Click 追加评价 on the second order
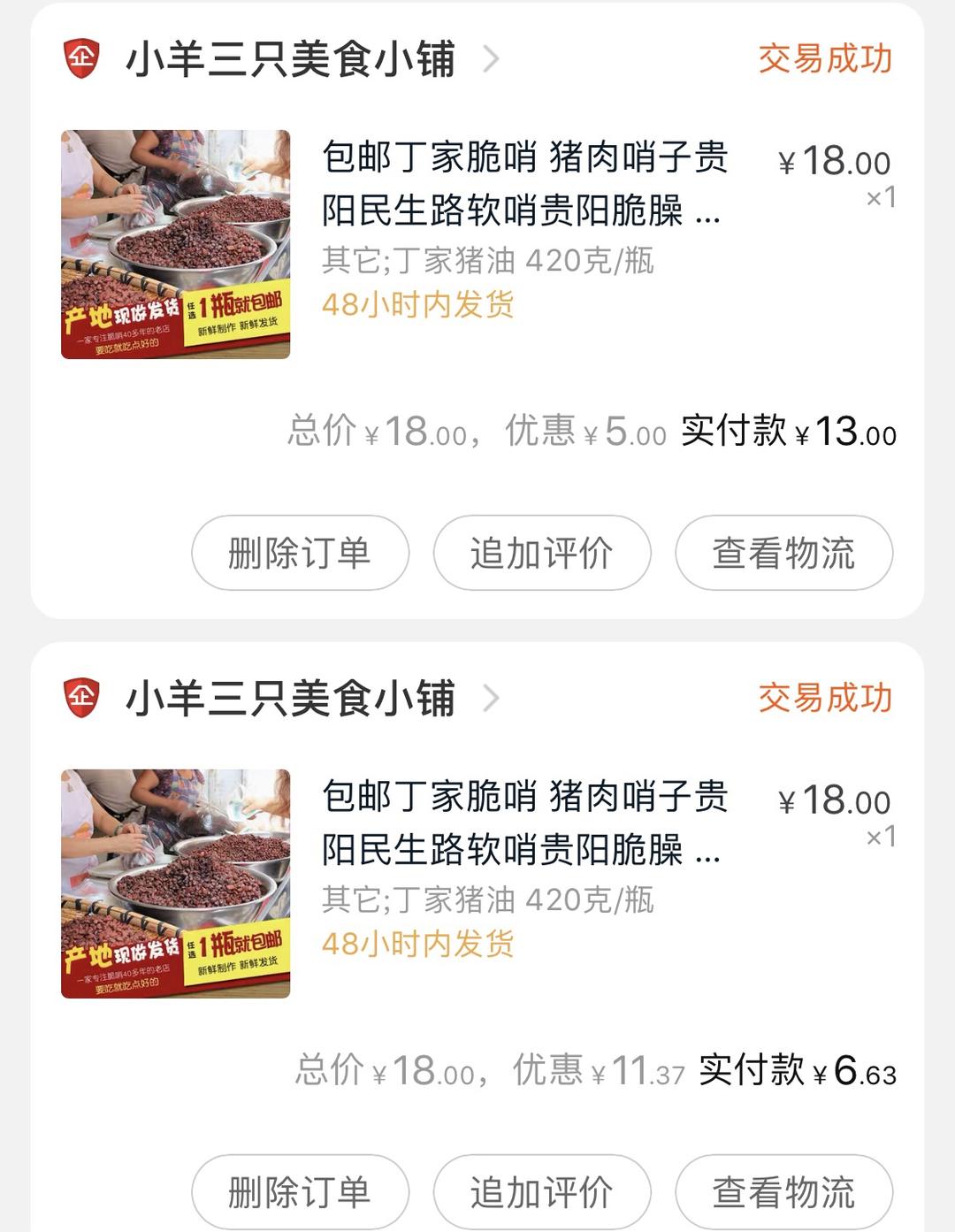Screen dimensions: 955x1232 pyautogui.click(x=542, y=1190)
